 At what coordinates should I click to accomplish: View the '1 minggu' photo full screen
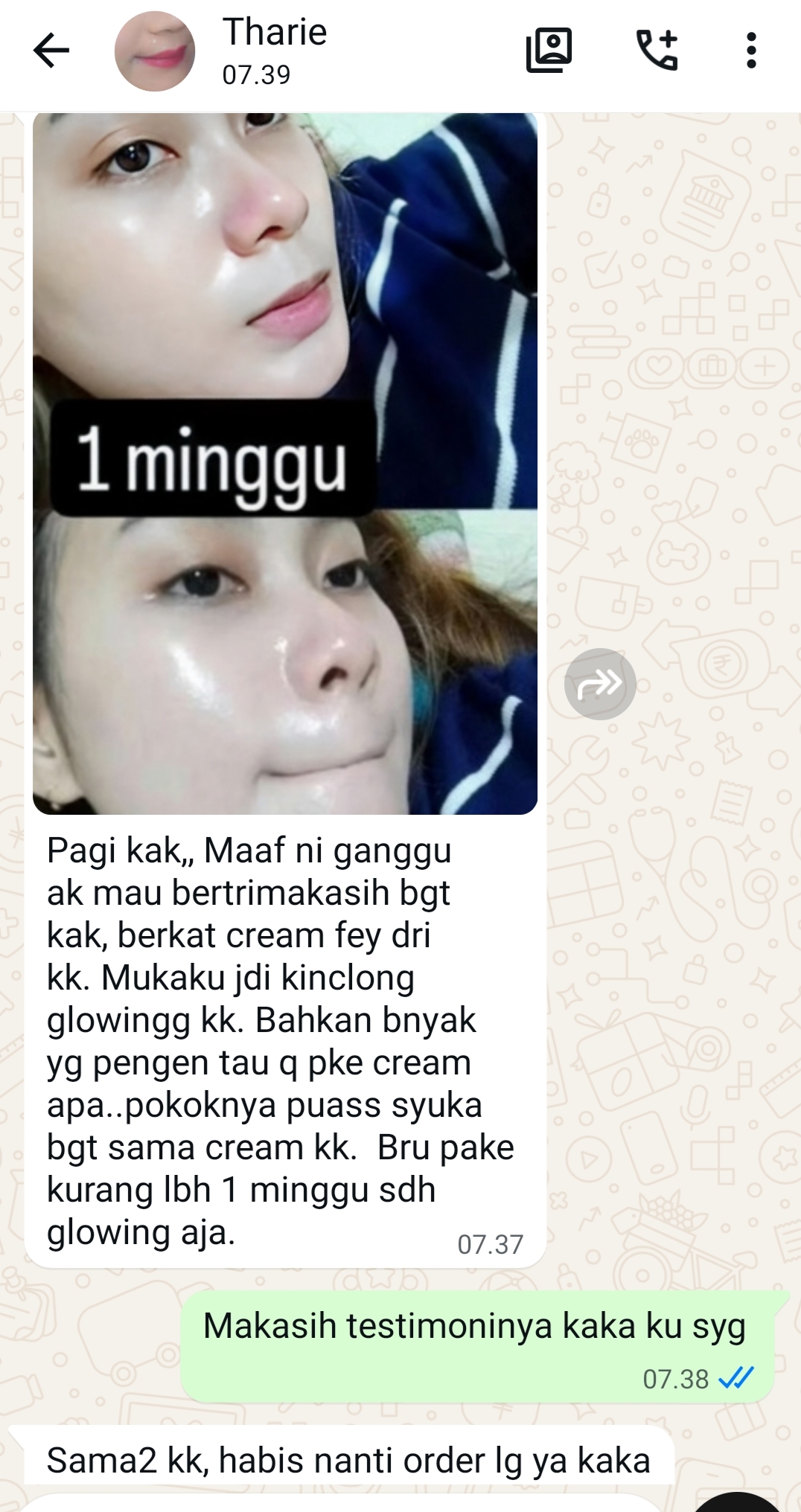point(284,461)
